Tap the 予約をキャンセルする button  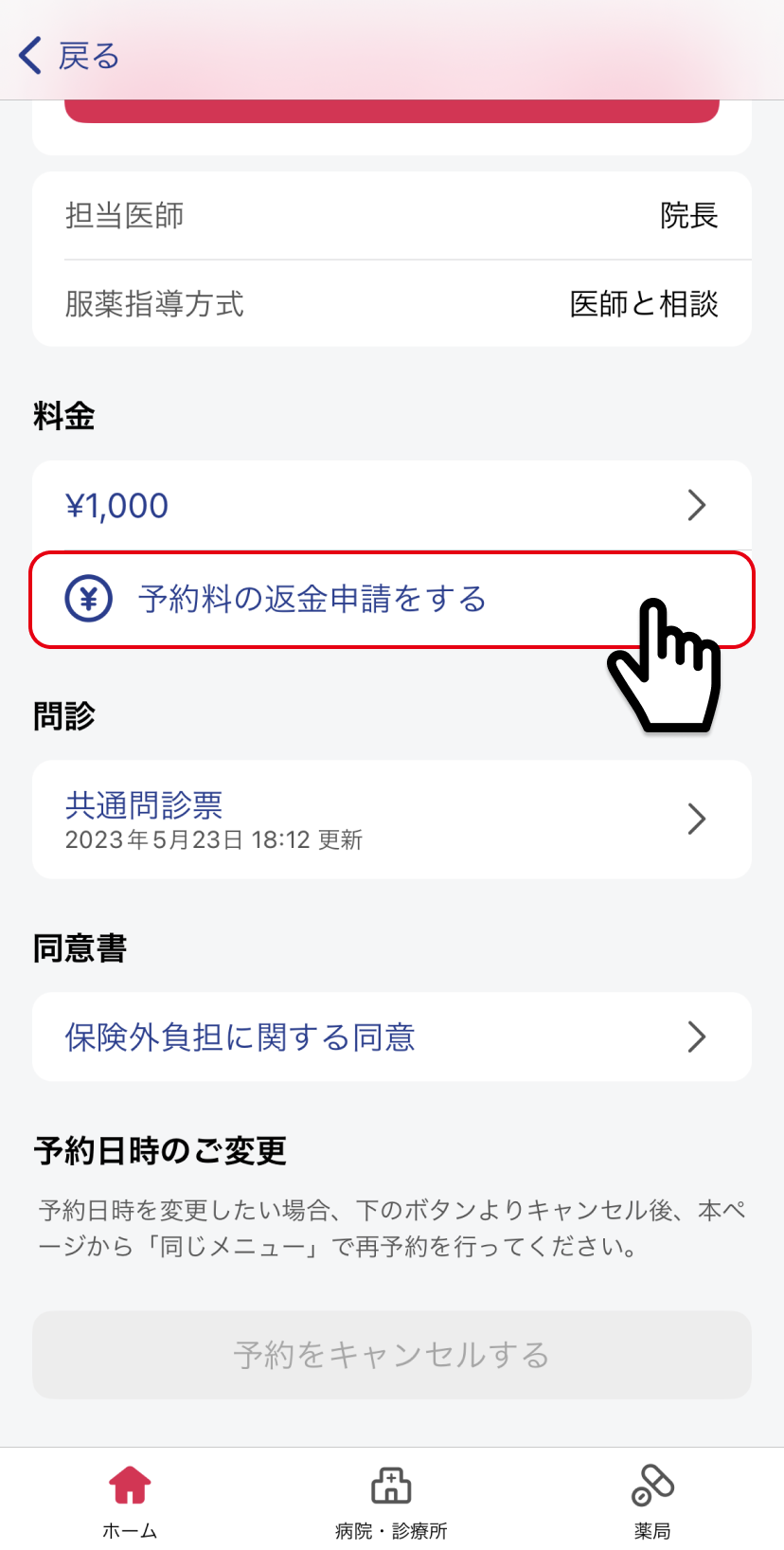click(x=391, y=1355)
